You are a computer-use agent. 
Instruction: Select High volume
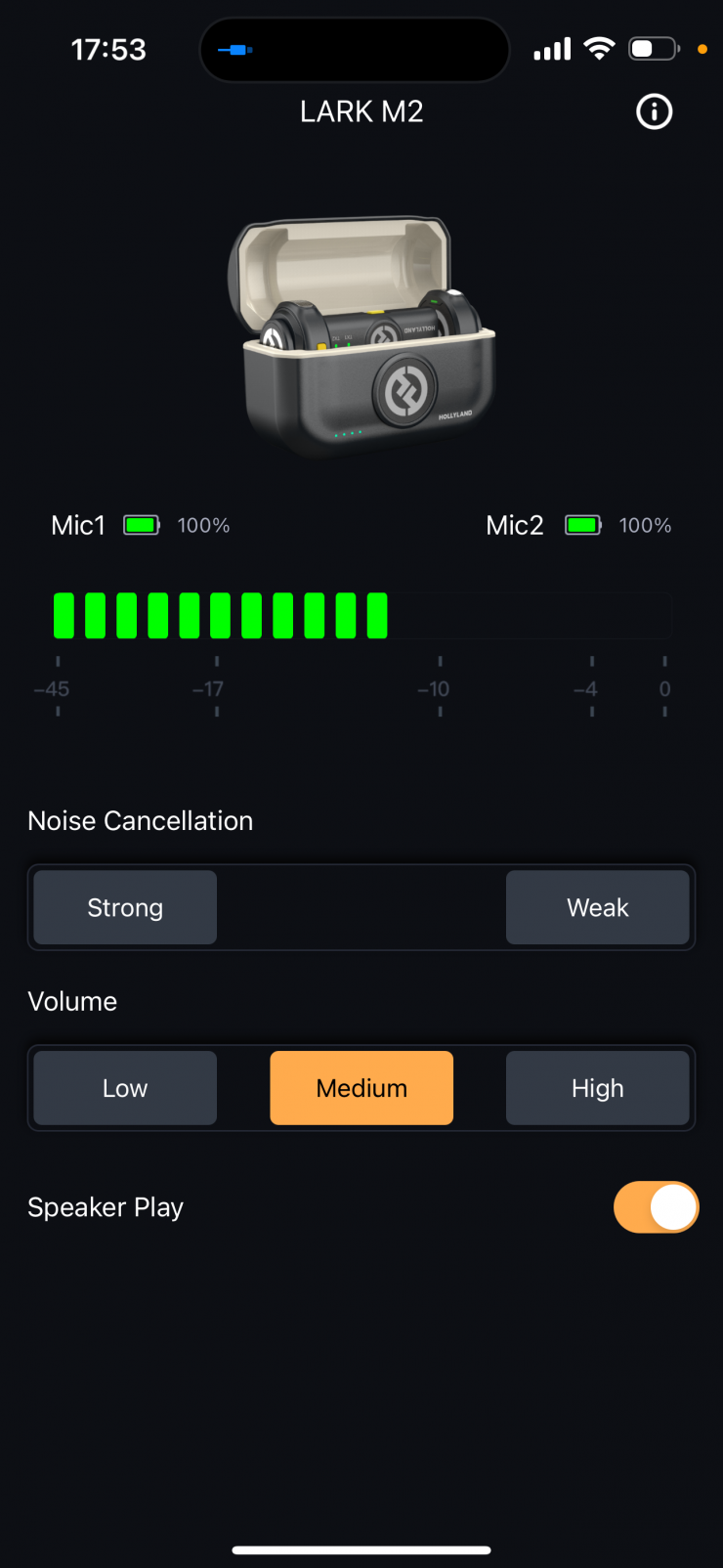(597, 1088)
